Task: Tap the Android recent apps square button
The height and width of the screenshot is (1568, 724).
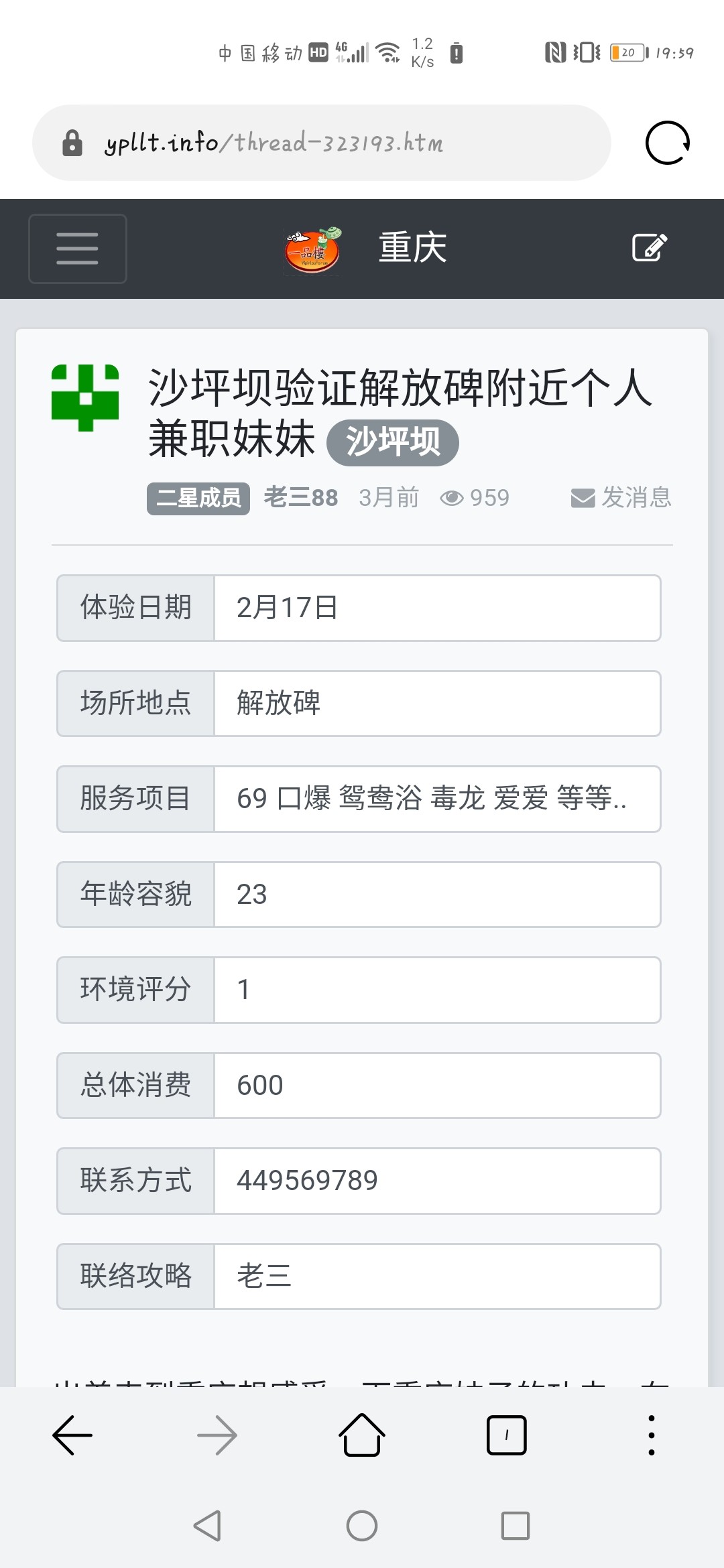Action: pyautogui.click(x=515, y=1526)
